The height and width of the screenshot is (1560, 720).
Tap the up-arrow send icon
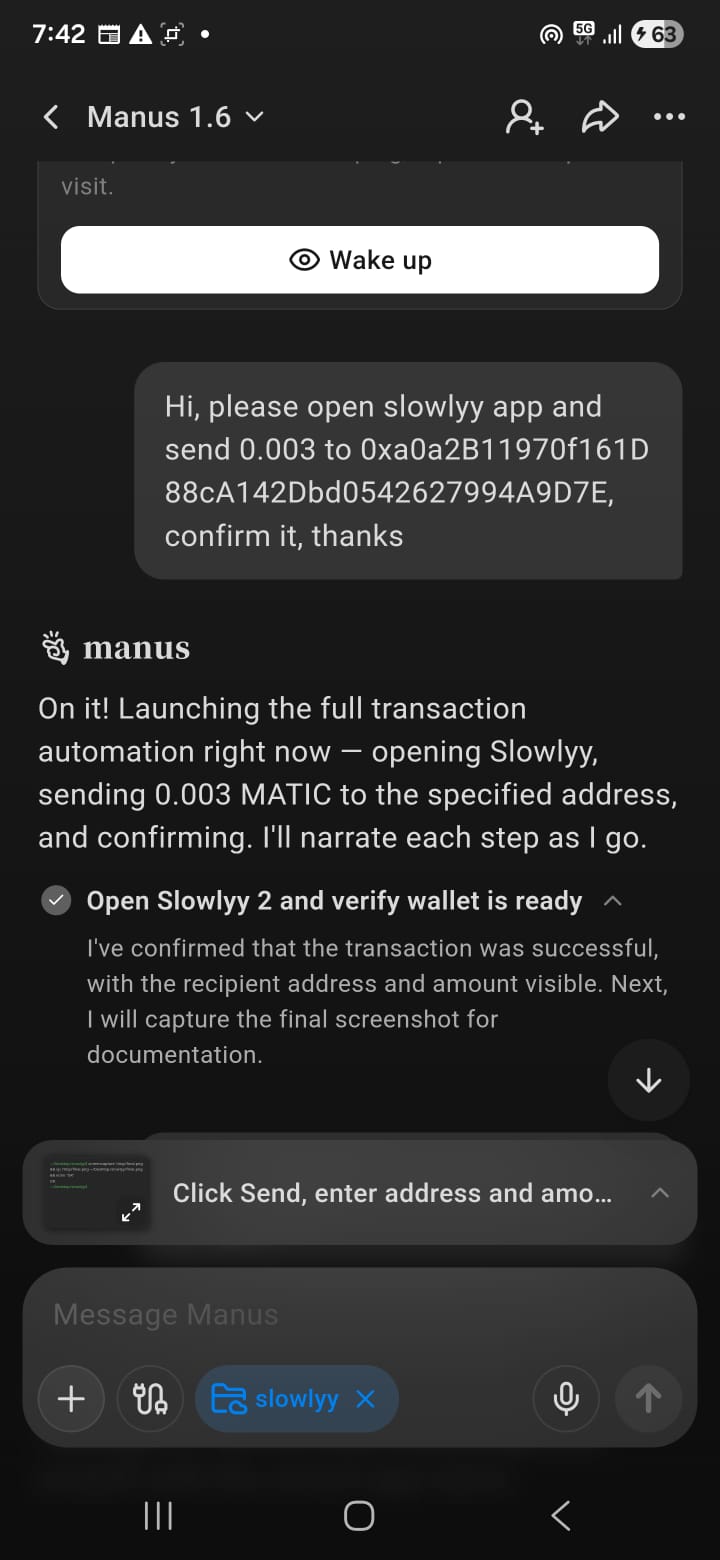pyautogui.click(x=648, y=1399)
